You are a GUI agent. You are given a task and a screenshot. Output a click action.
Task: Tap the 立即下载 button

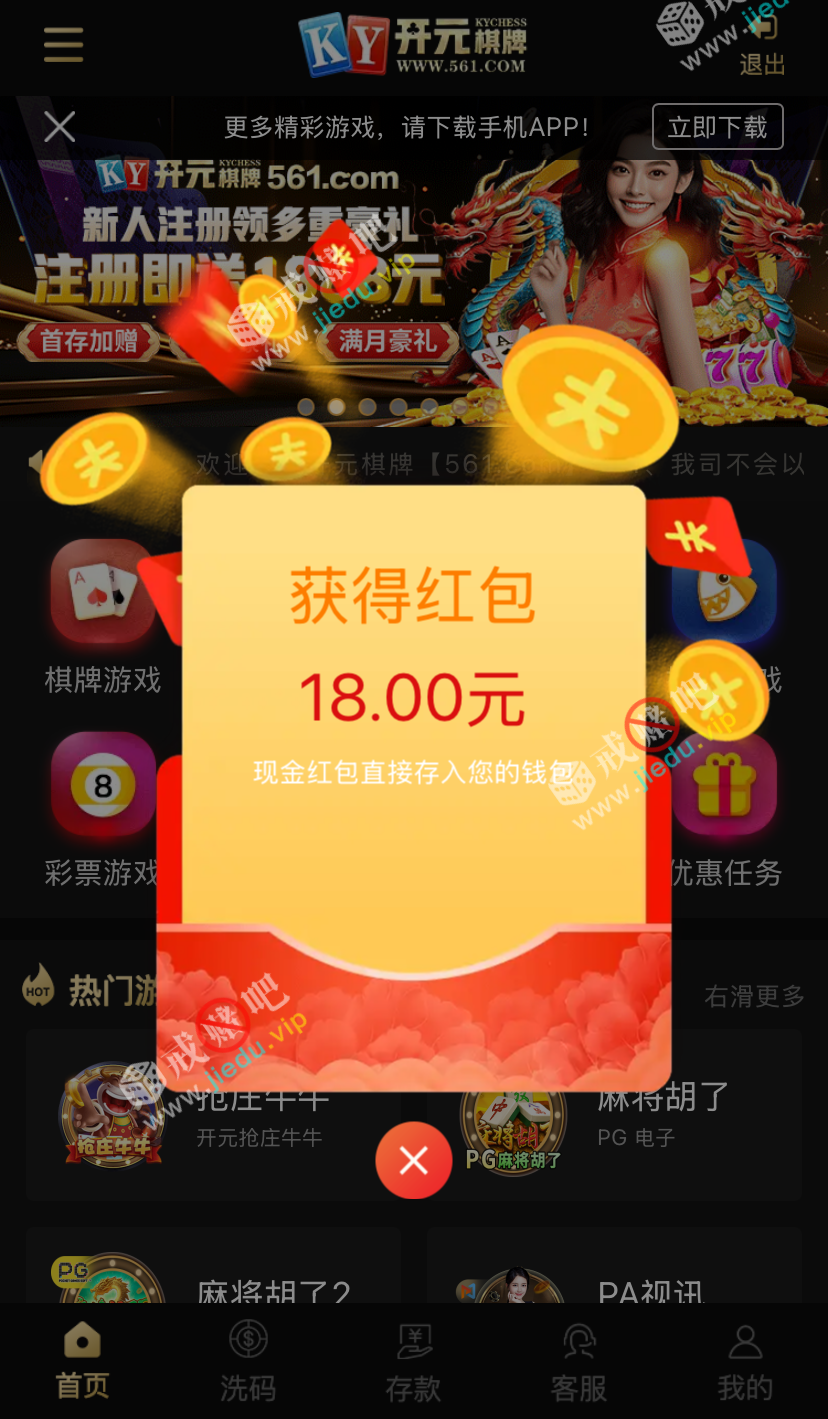(x=717, y=127)
